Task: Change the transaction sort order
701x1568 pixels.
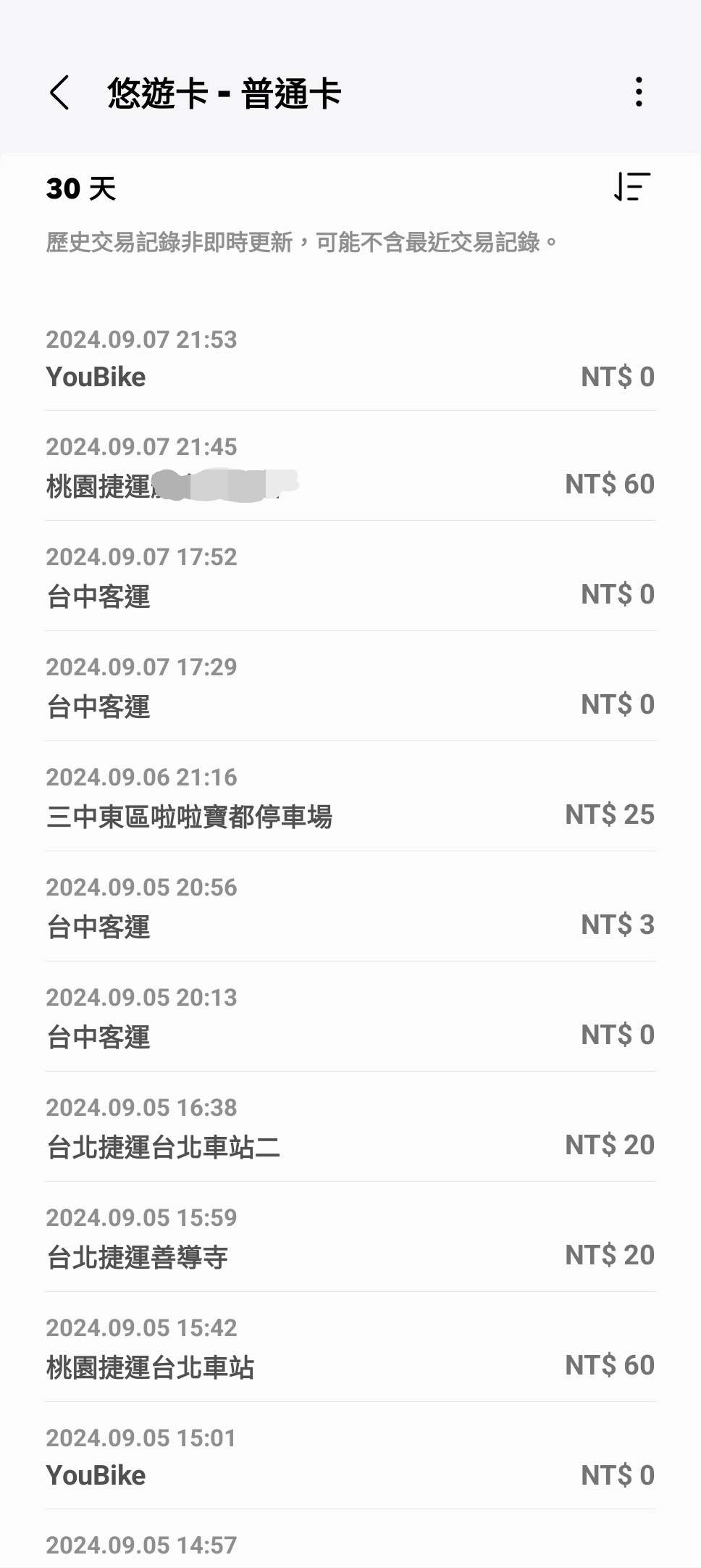Action: click(632, 187)
